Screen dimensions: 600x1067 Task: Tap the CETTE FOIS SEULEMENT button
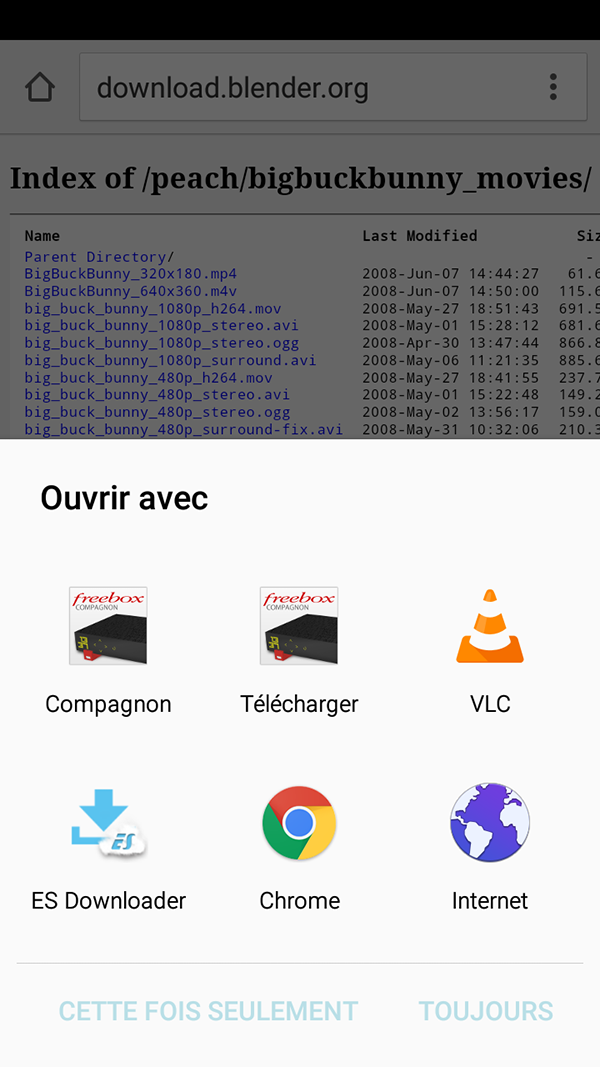point(208,1011)
